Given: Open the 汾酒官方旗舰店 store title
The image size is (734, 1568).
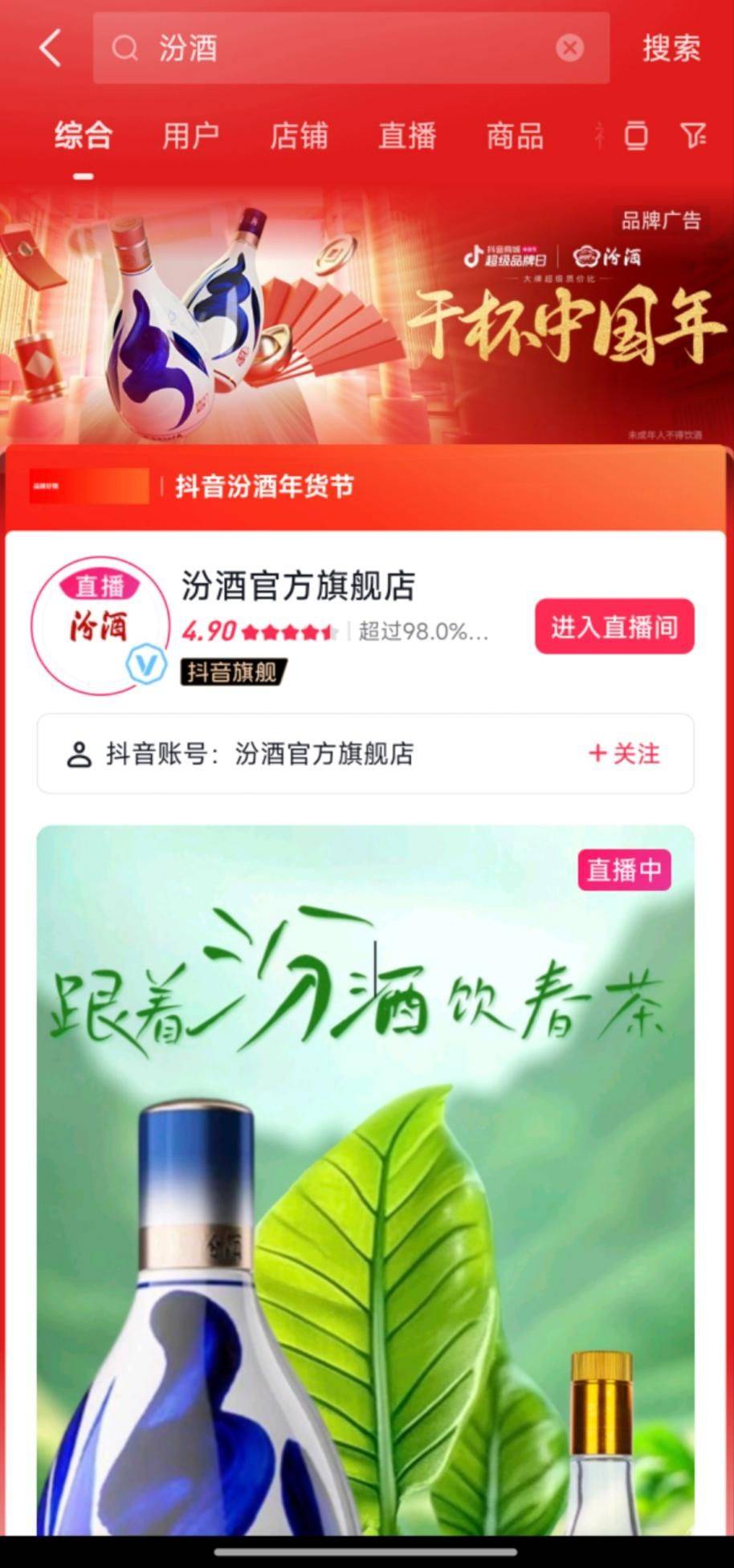Looking at the screenshot, I should pyautogui.click(x=298, y=586).
